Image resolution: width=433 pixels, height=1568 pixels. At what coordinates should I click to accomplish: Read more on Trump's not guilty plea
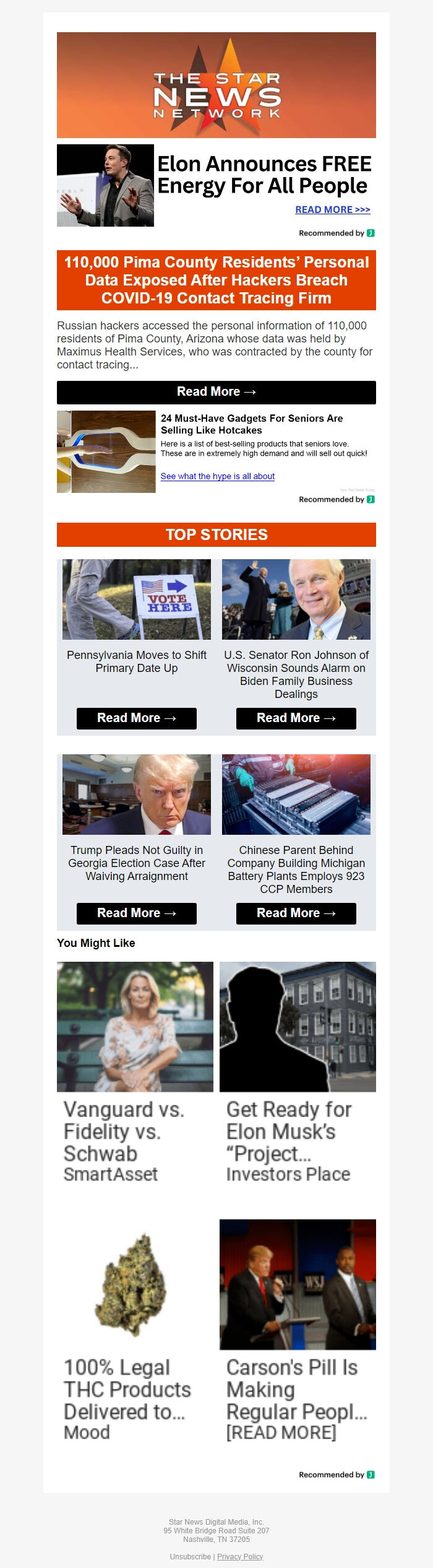tap(137, 913)
